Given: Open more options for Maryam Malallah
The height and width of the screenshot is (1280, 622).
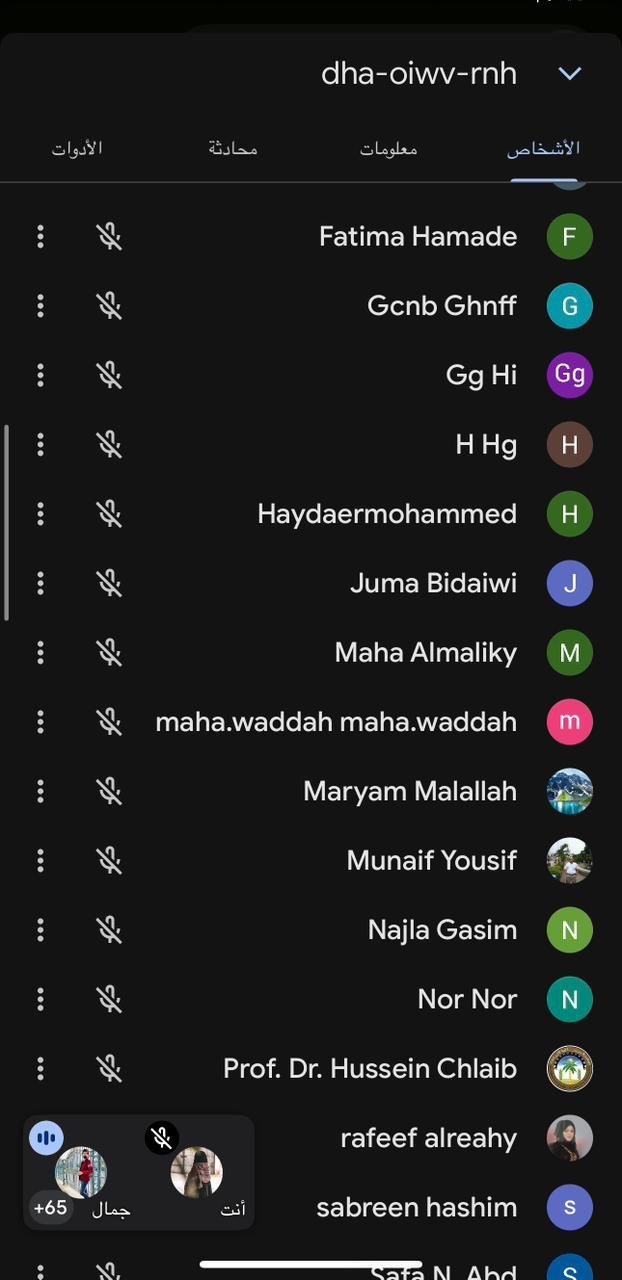Looking at the screenshot, I should pos(40,791).
